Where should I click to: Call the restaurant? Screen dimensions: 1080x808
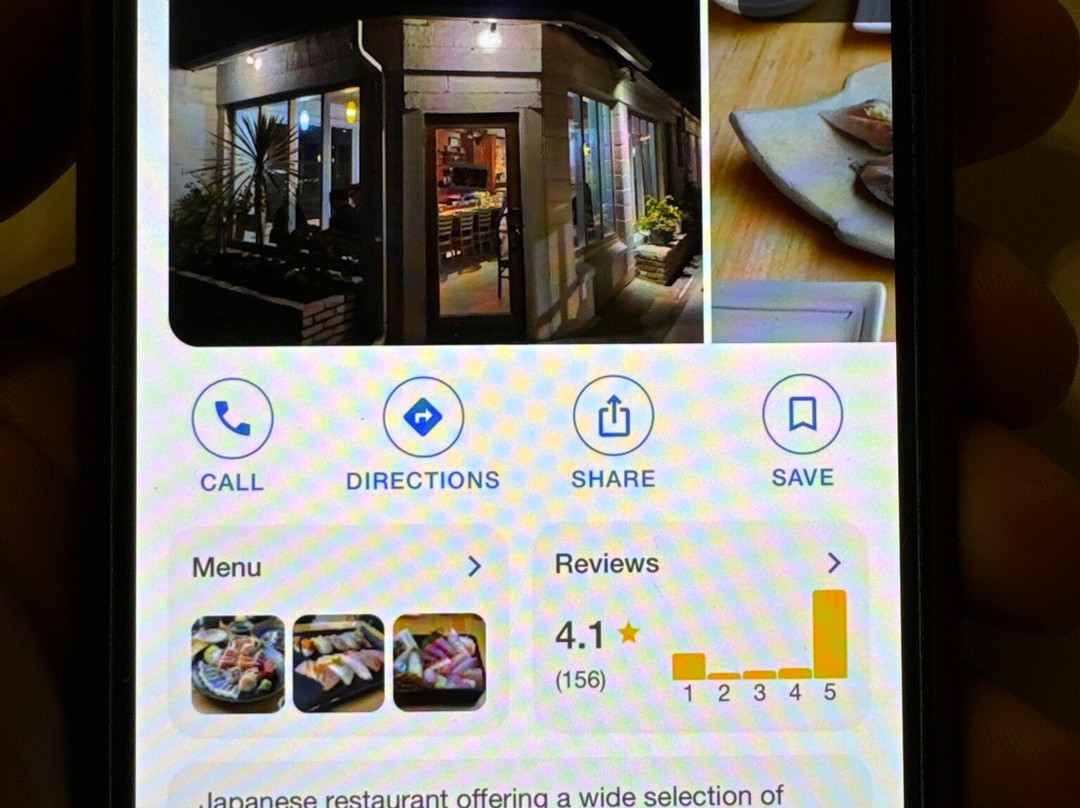(x=232, y=418)
